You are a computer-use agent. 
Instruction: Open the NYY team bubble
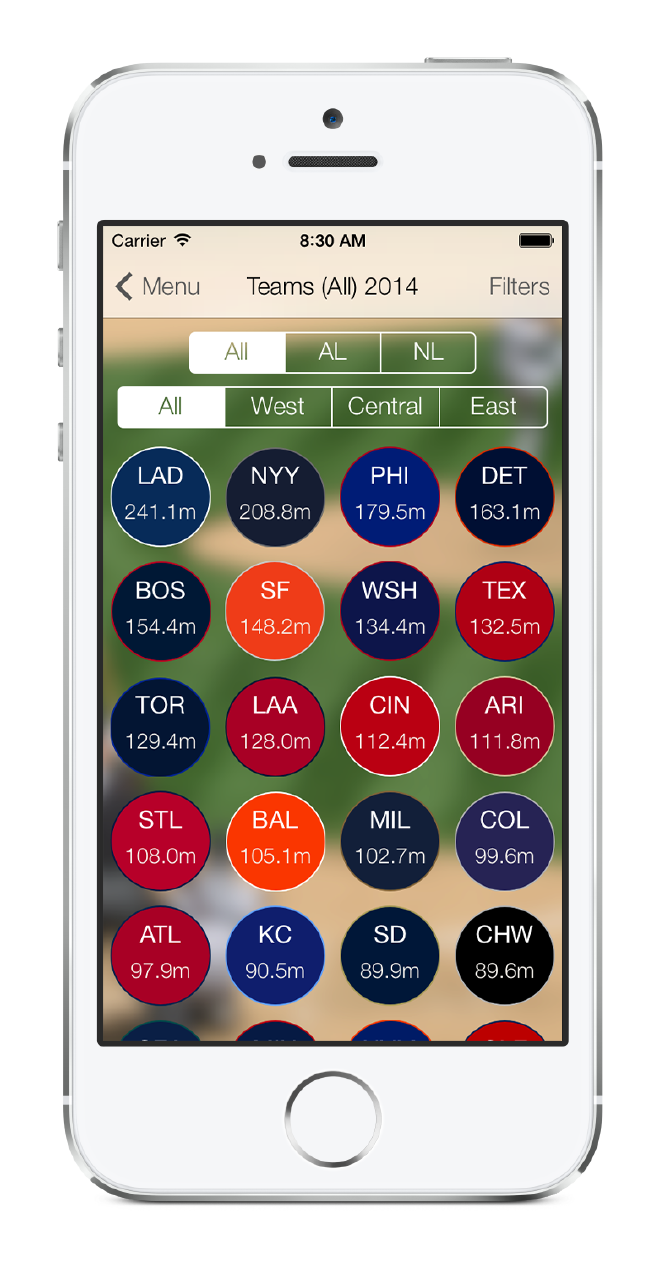point(275,497)
